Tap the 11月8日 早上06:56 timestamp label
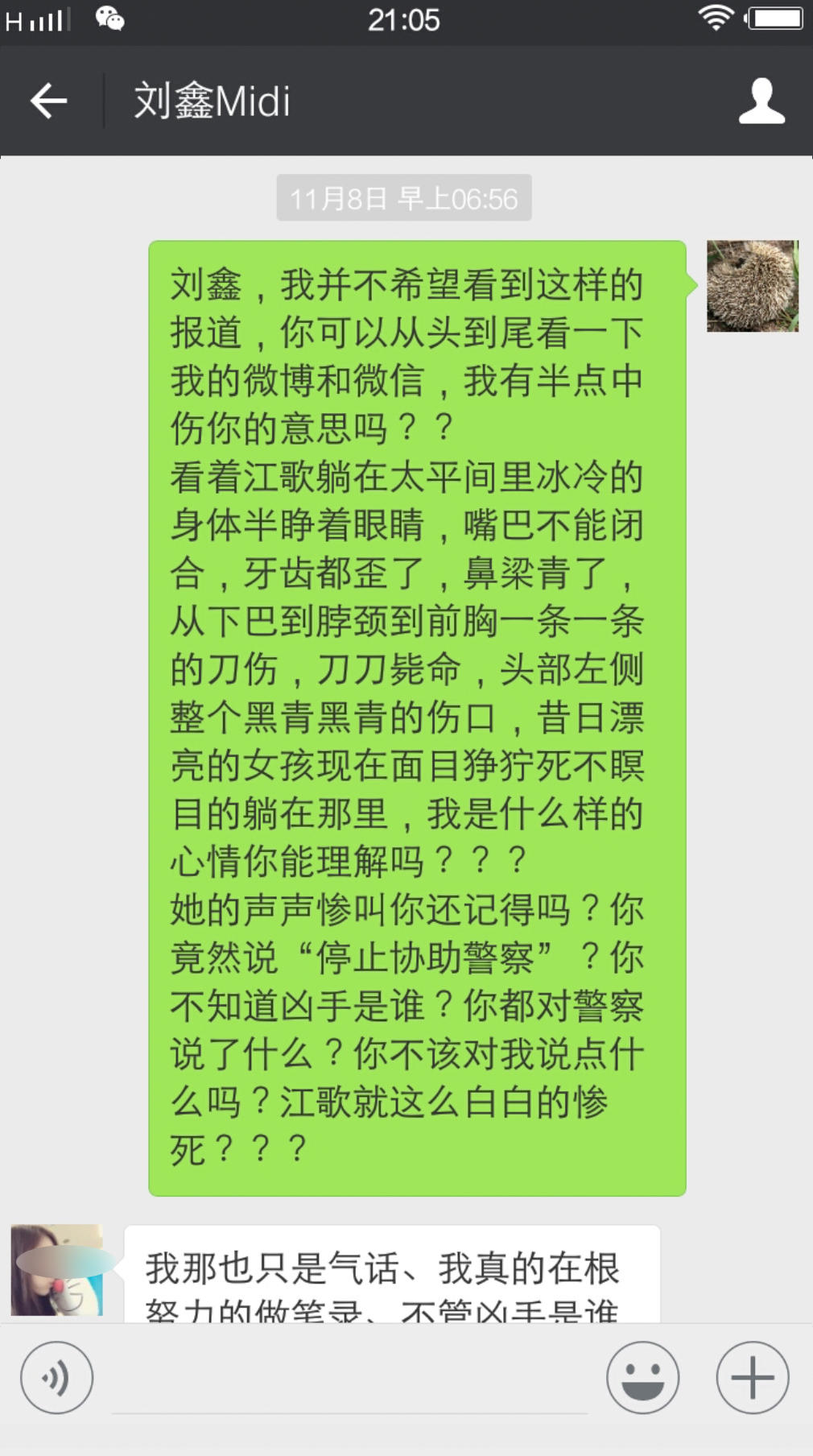The width and height of the screenshot is (813, 1456). (404, 198)
